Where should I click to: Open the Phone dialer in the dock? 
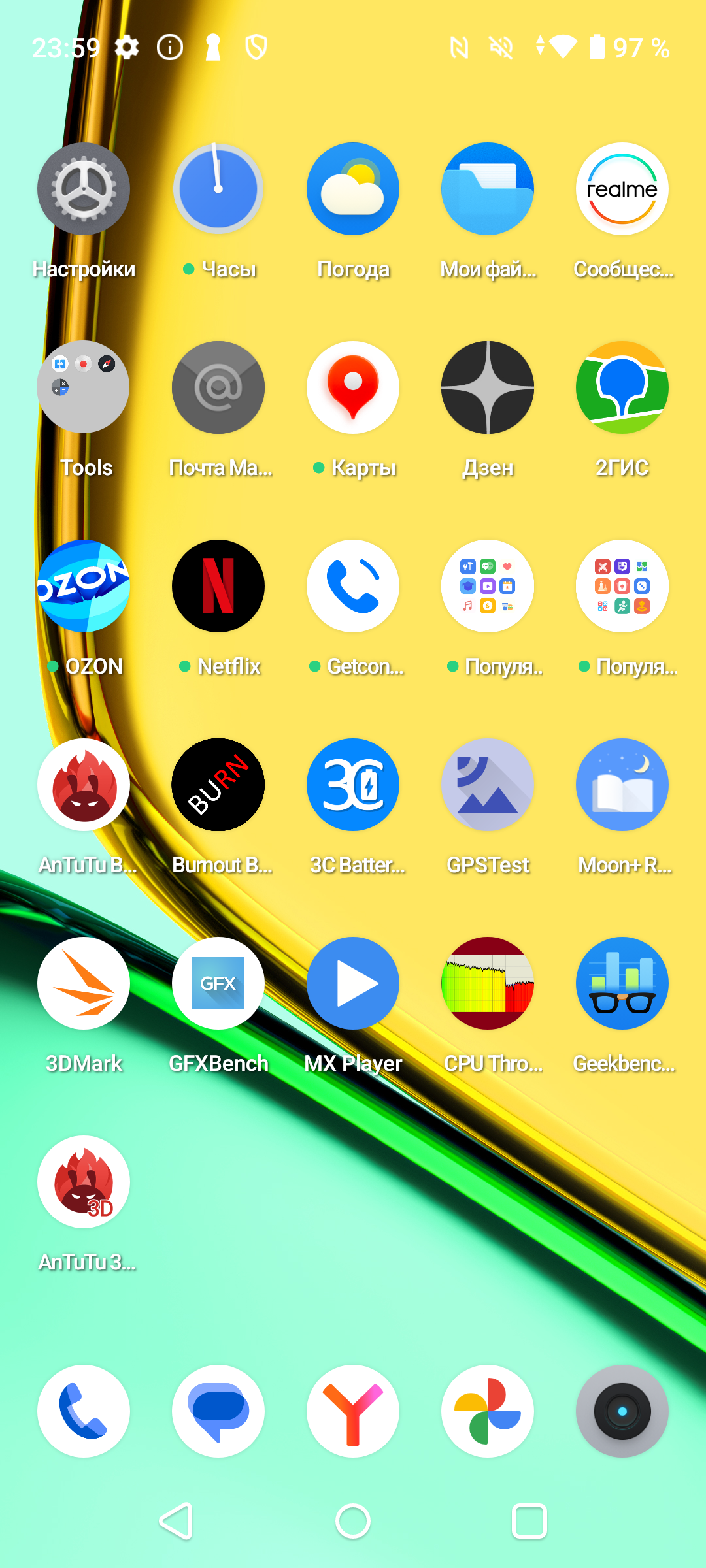click(84, 1411)
